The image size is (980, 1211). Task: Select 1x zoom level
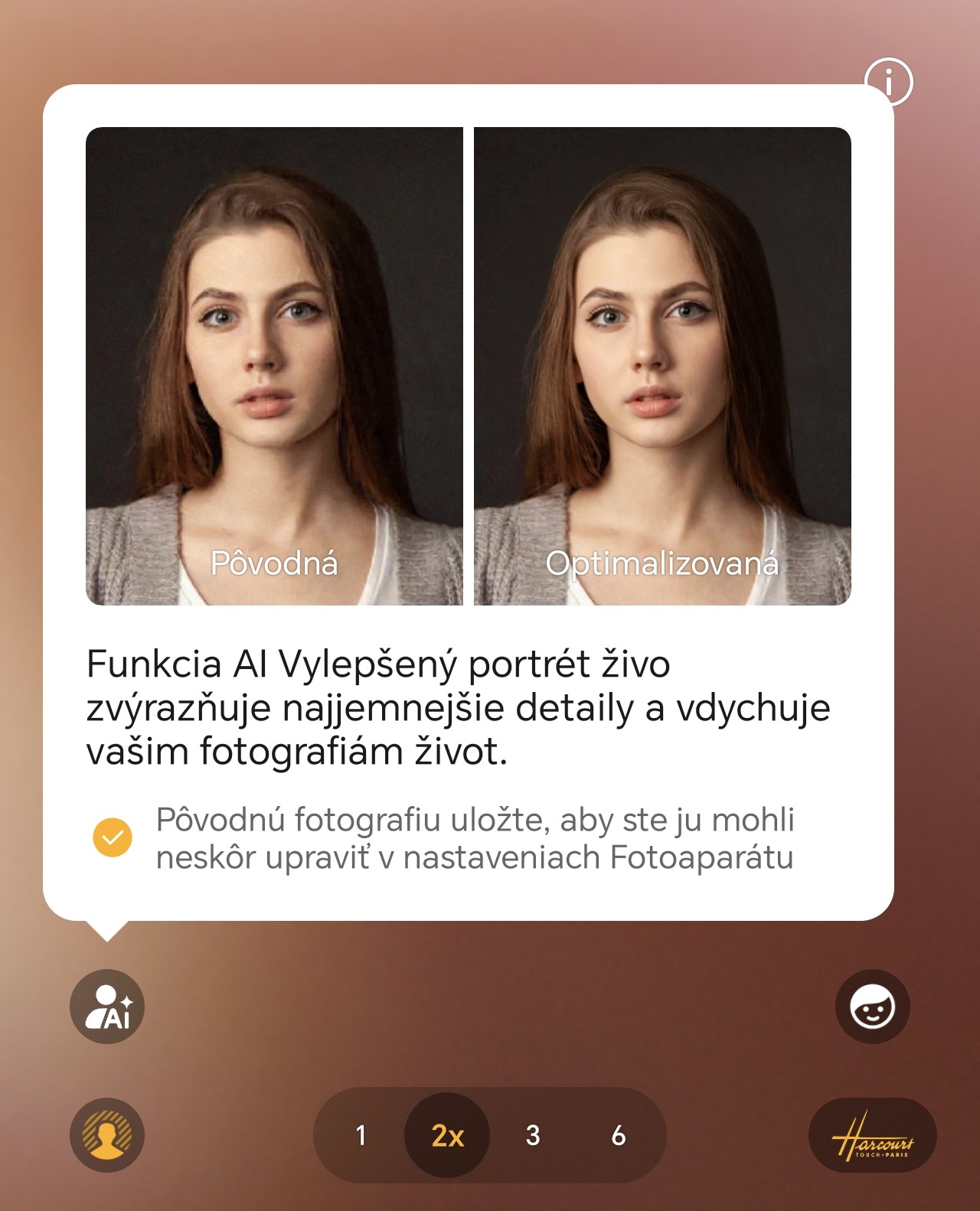[x=361, y=1135]
